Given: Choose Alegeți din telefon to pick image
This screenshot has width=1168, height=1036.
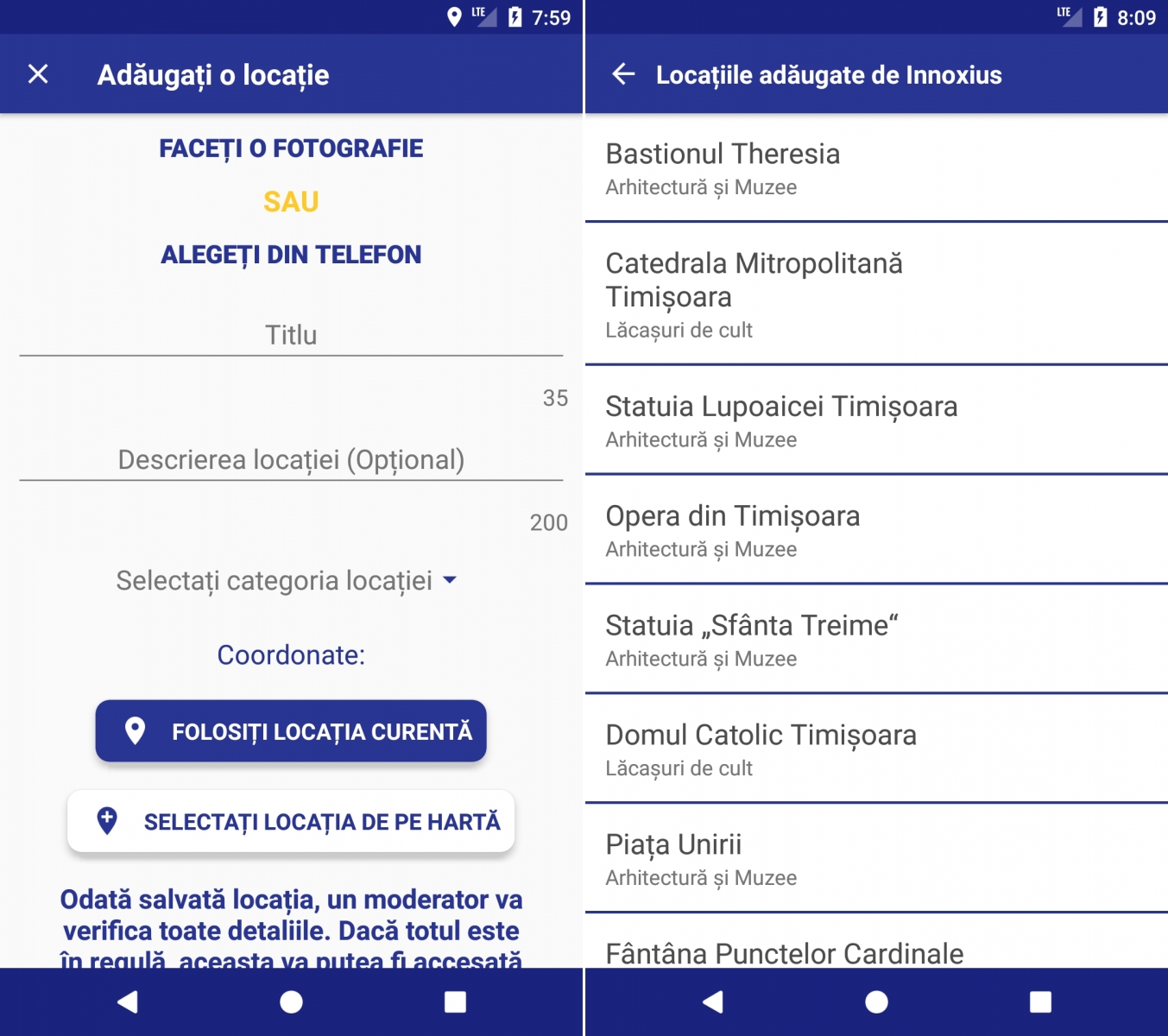Looking at the screenshot, I should (x=291, y=255).
